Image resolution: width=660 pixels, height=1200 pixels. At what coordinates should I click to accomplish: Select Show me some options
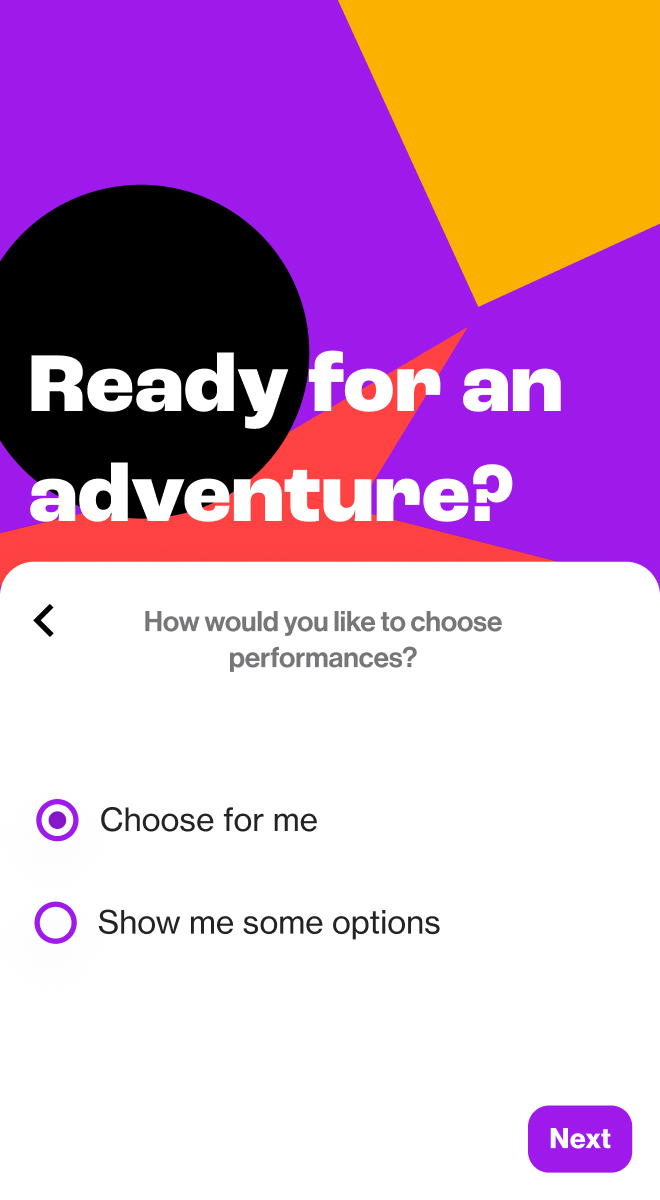(x=56, y=923)
